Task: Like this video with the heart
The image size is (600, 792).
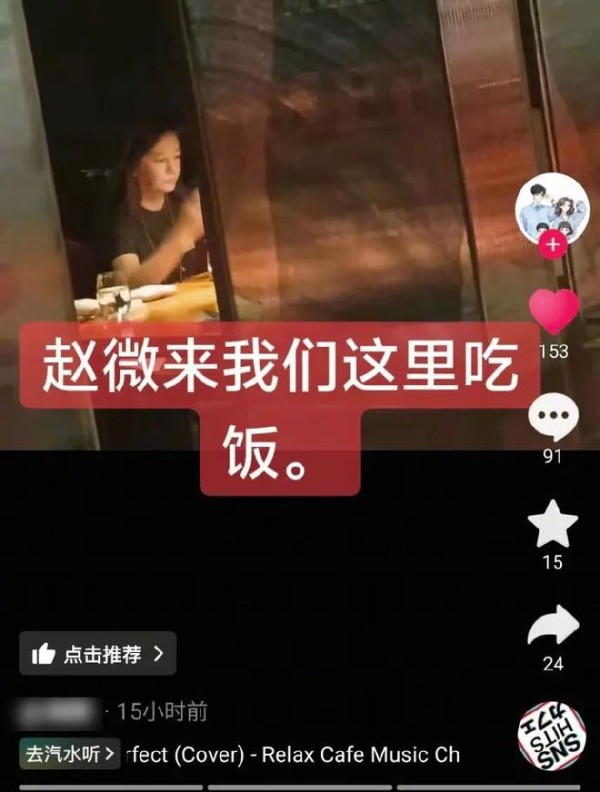Action: [x=553, y=312]
